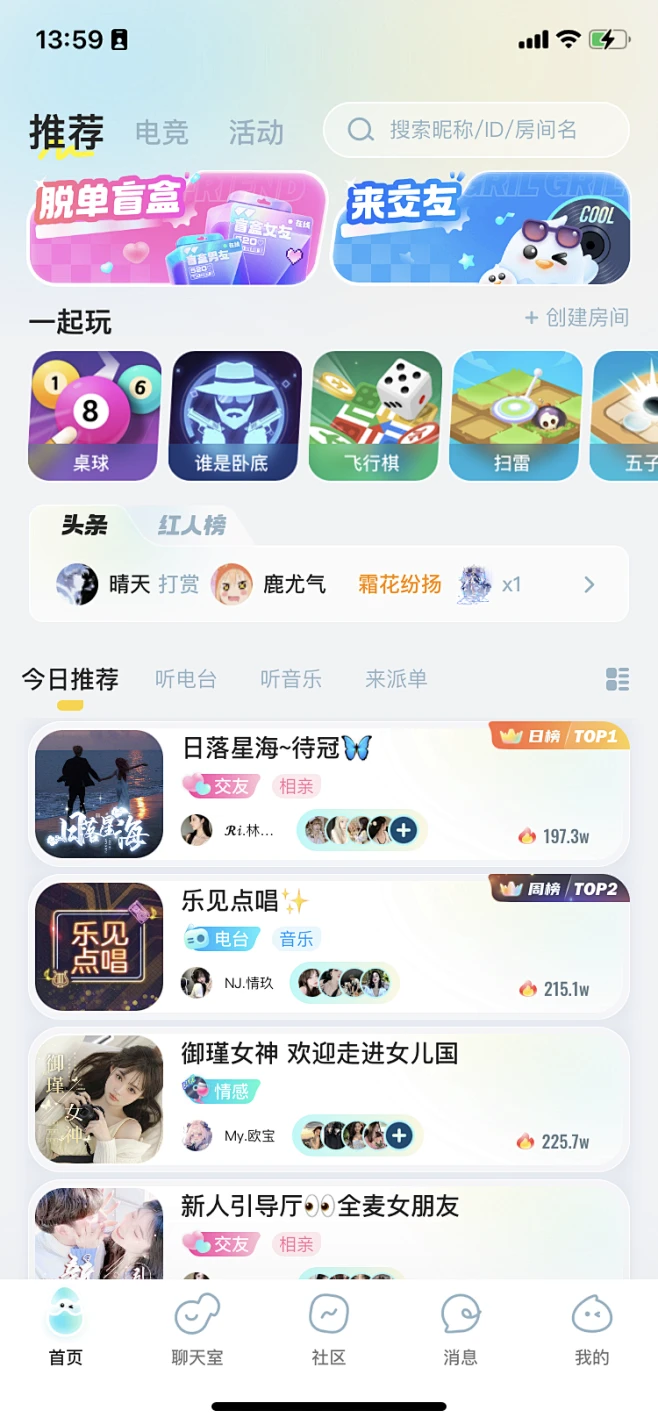Select the 听音乐 category tab
This screenshot has height=1425, width=658.
[x=291, y=679]
